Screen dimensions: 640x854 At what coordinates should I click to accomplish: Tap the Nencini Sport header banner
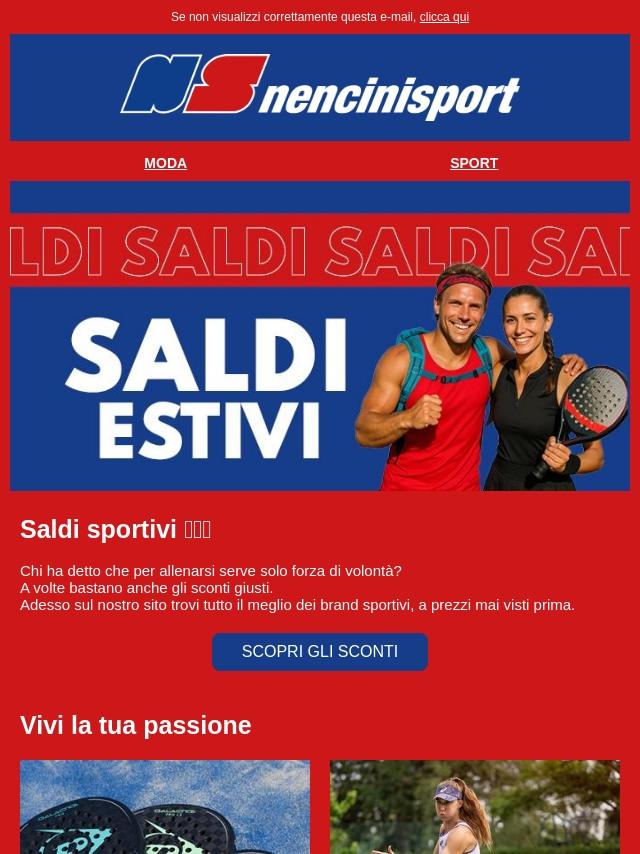pos(320,88)
